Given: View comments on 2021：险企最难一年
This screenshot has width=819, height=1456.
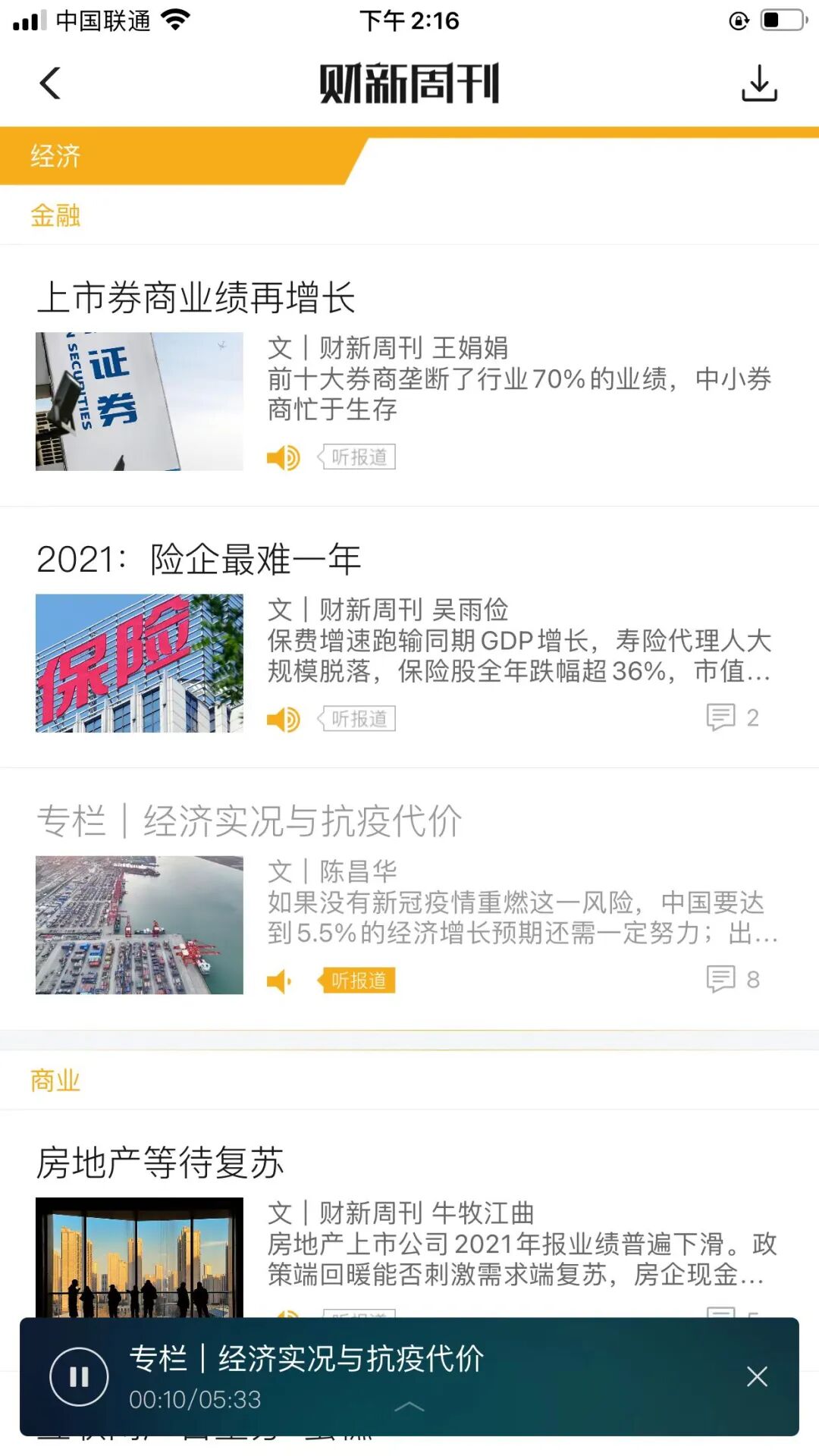Looking at the screenshot, I should [733, 717].
